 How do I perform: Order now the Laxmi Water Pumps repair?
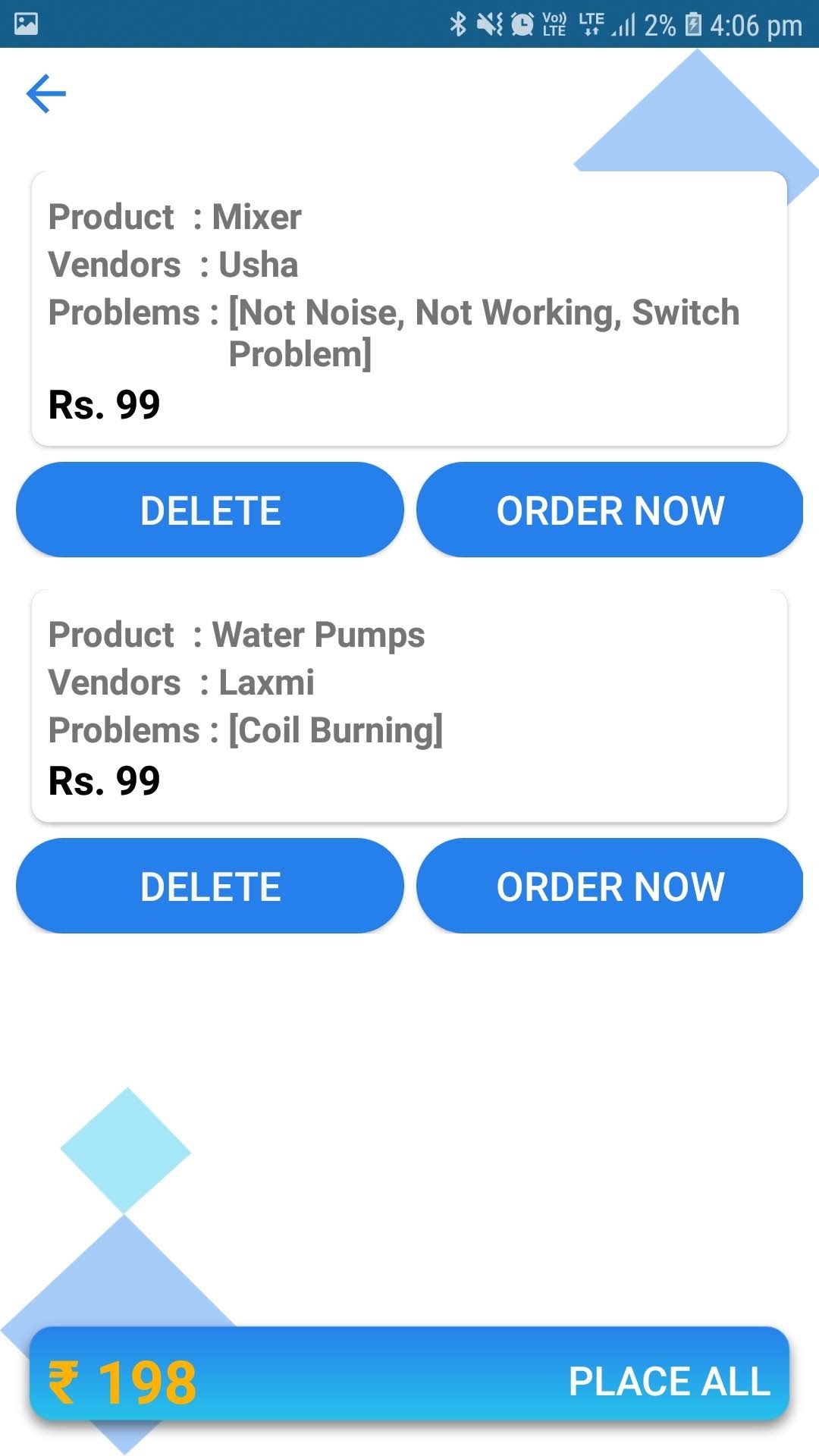click(x=610, y=886)
